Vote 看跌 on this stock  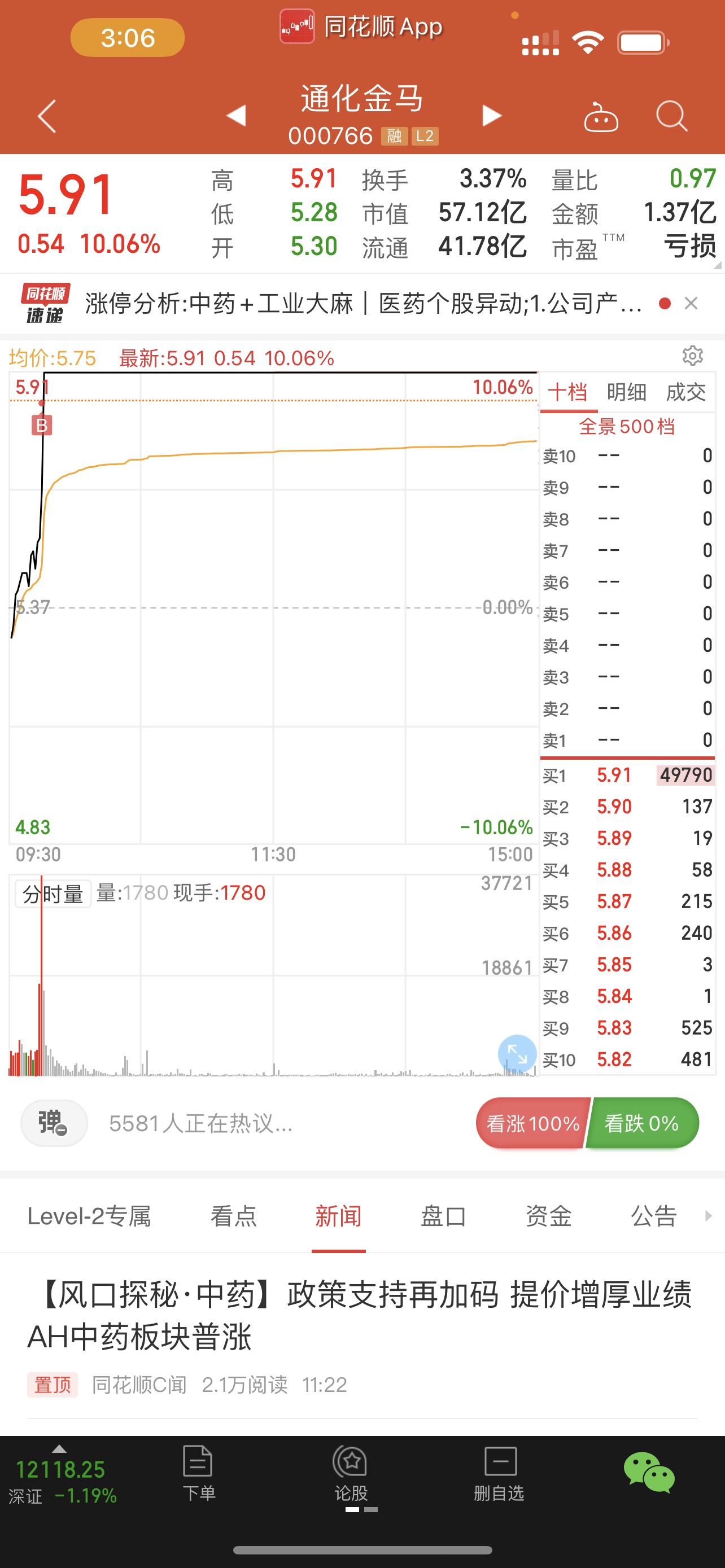tap(642, 1123)
